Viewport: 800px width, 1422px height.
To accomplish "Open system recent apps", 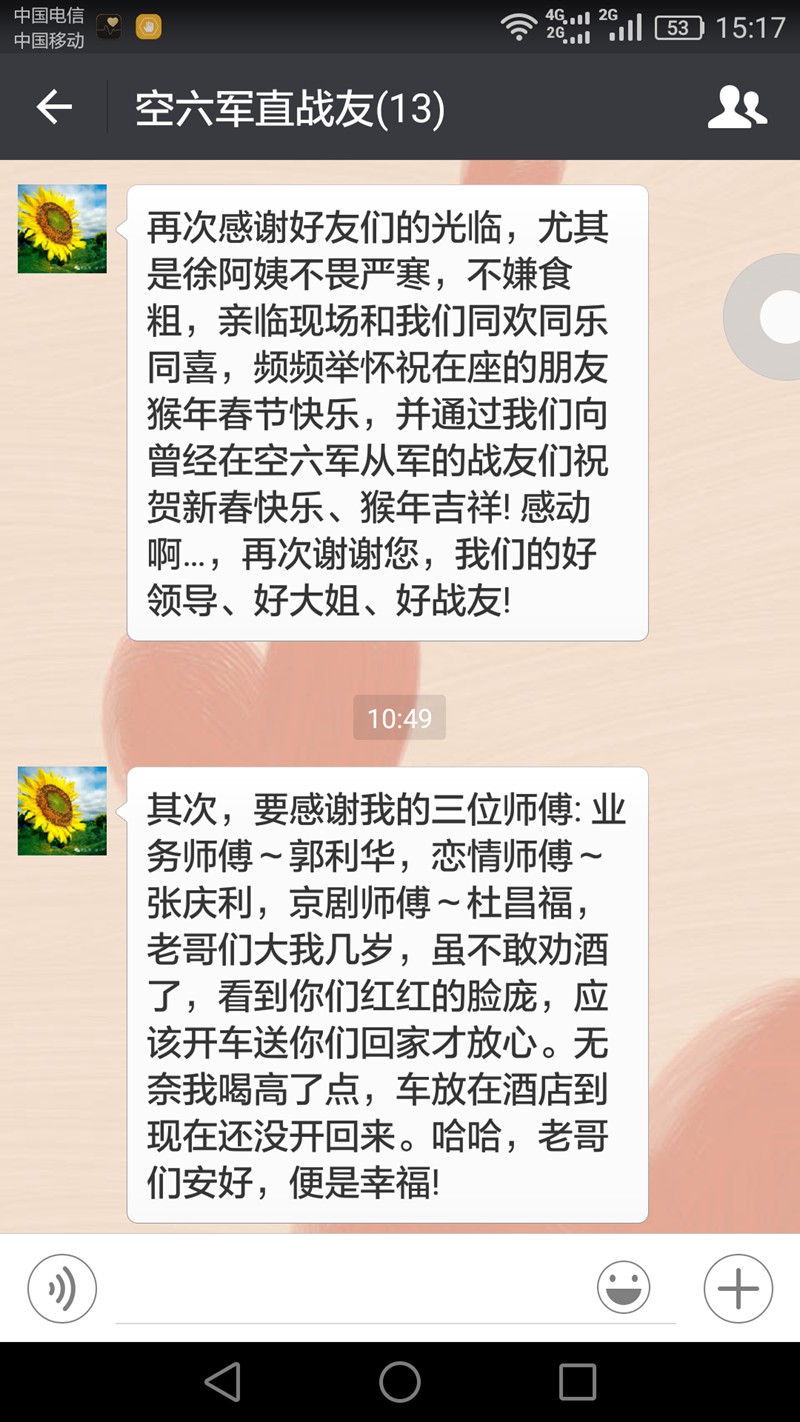I will (x=577, y=1382).
